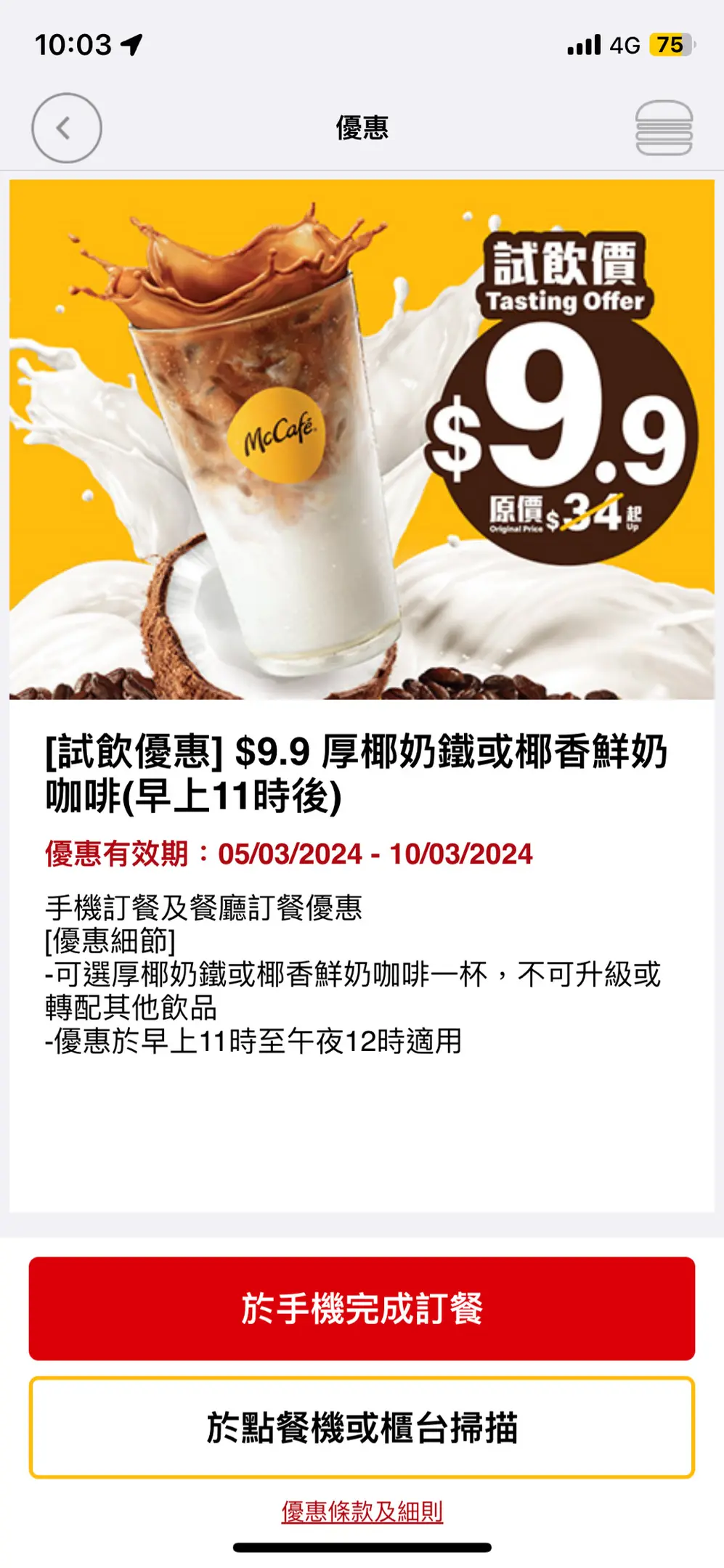Tap 於手機完成訂餐 to order on mobile

coord(362,1308)
